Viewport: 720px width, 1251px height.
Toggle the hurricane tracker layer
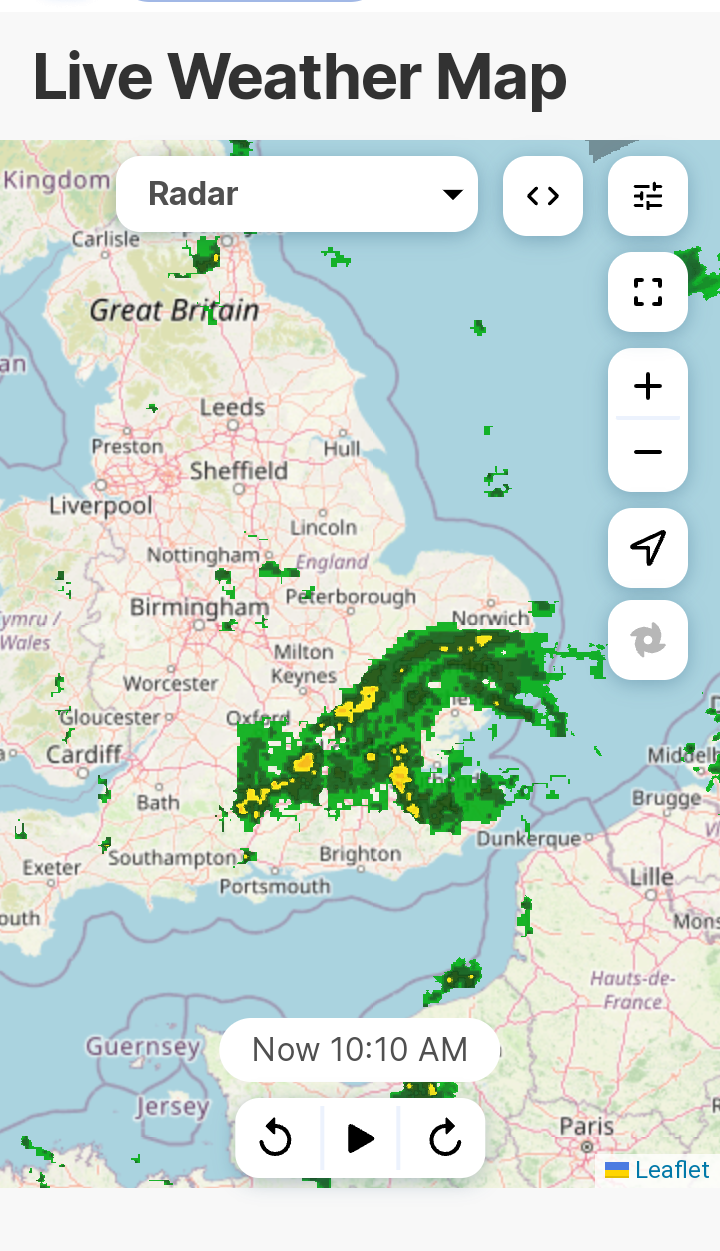[x=648, y=640]
